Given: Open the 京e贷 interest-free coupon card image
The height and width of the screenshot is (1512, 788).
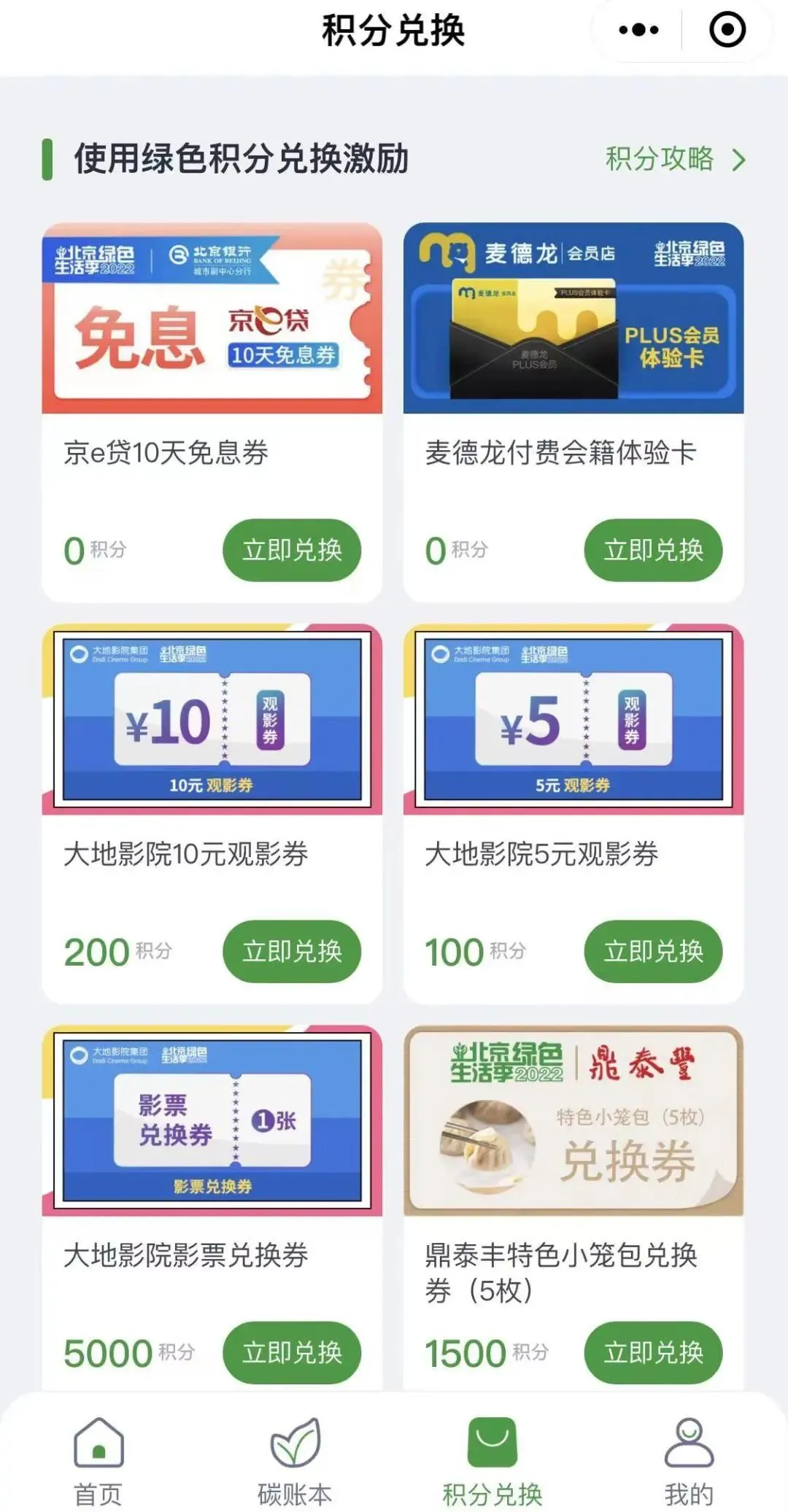Looking at the screenshot, I should click(212, 319).
